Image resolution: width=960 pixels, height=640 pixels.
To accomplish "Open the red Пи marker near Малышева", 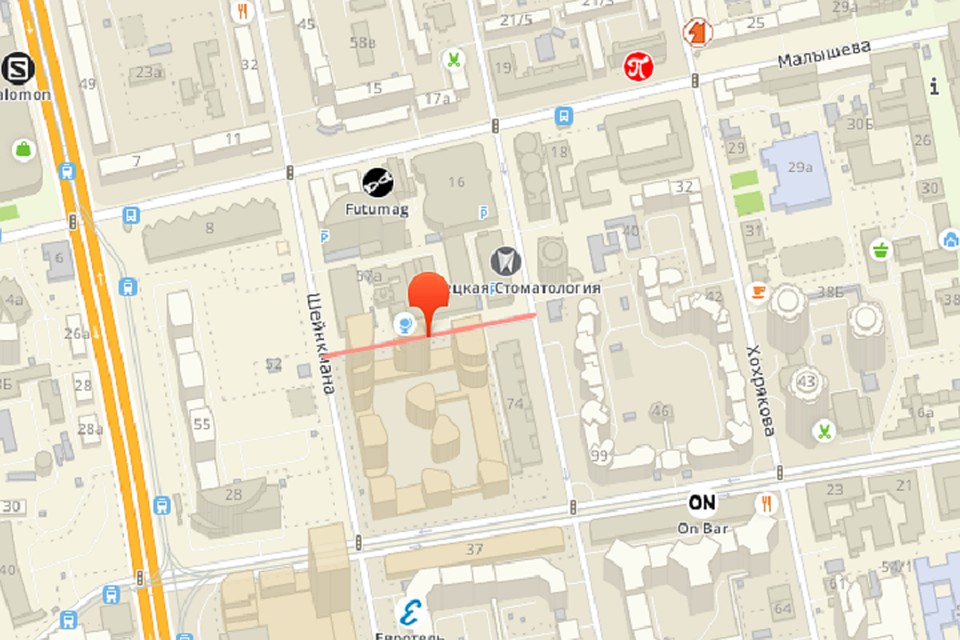I will pos(638,66).
